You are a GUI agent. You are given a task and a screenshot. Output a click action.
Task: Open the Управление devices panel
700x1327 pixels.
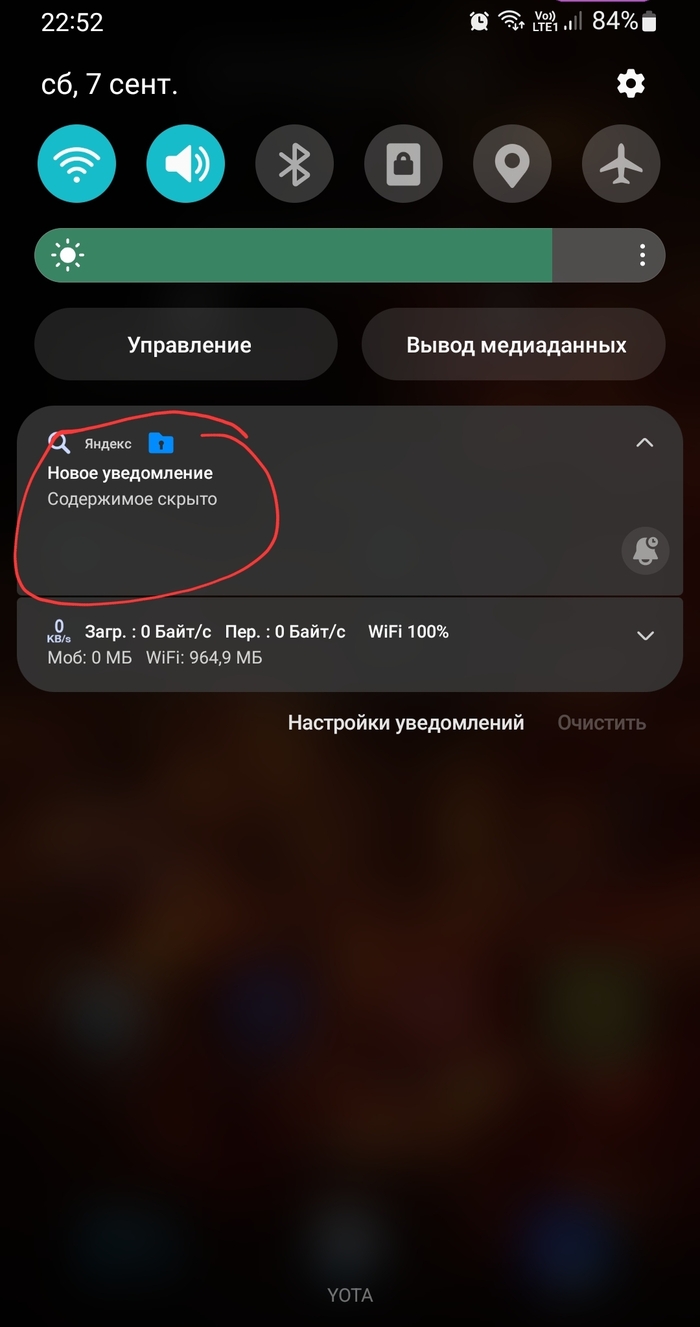186,345
